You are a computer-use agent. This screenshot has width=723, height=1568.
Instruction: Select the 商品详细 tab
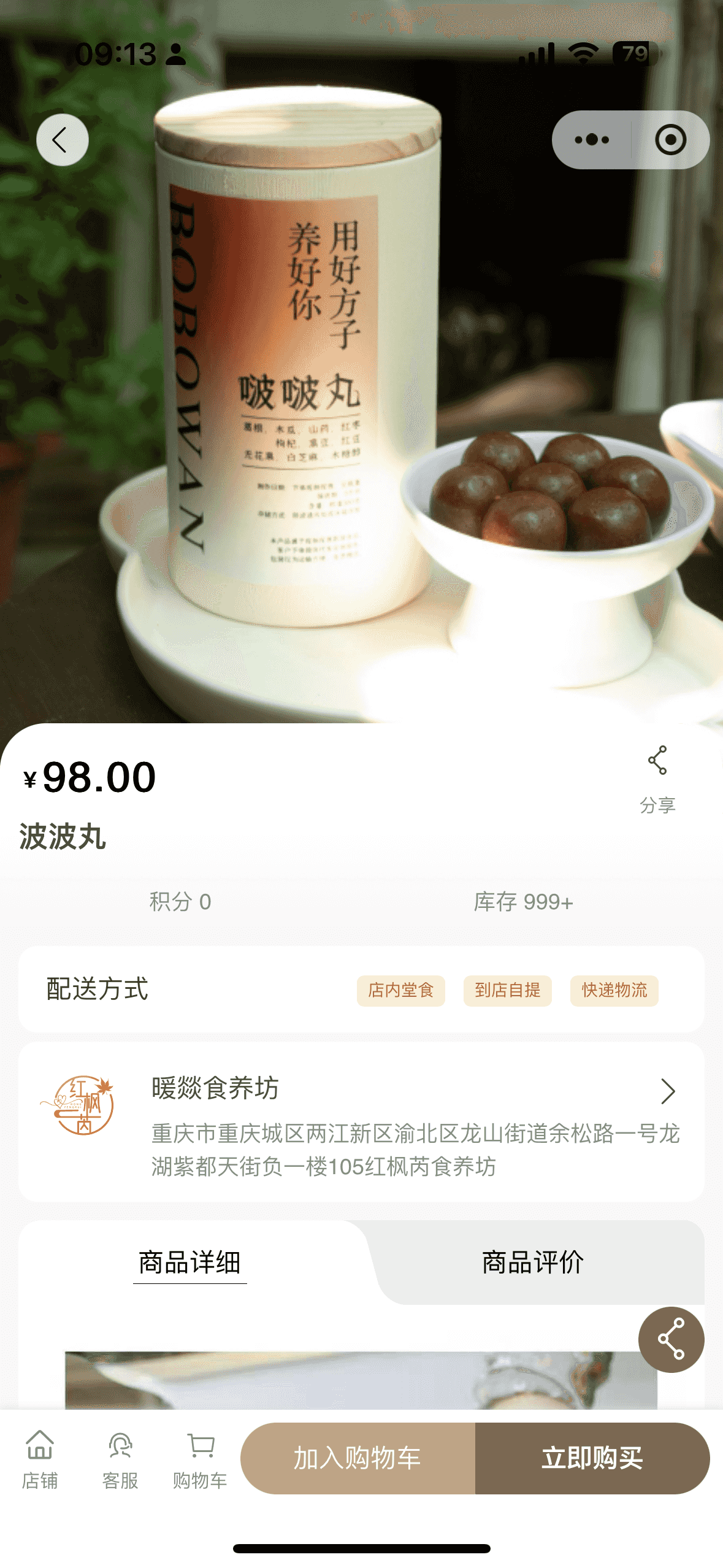[189, 1262]
